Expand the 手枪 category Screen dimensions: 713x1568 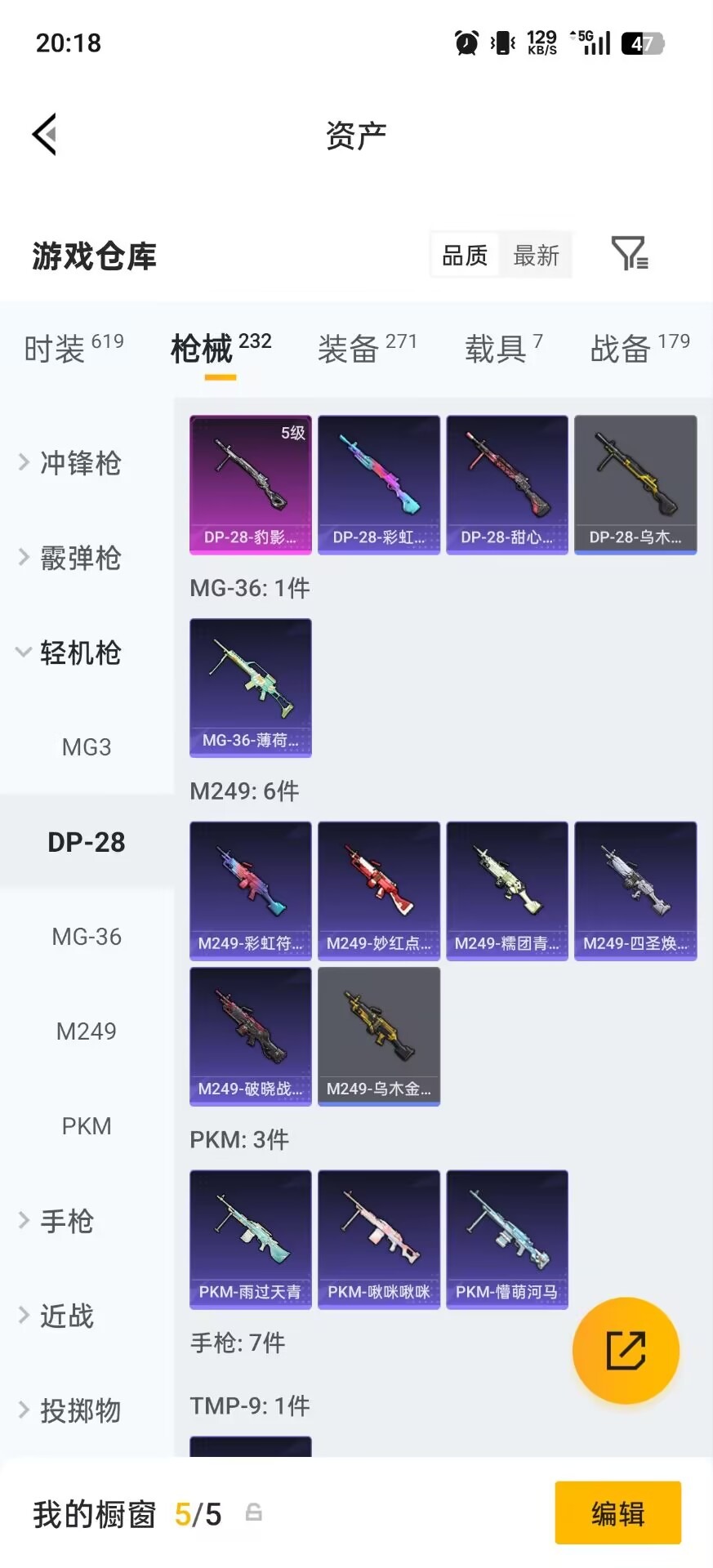pos(65,1221)
